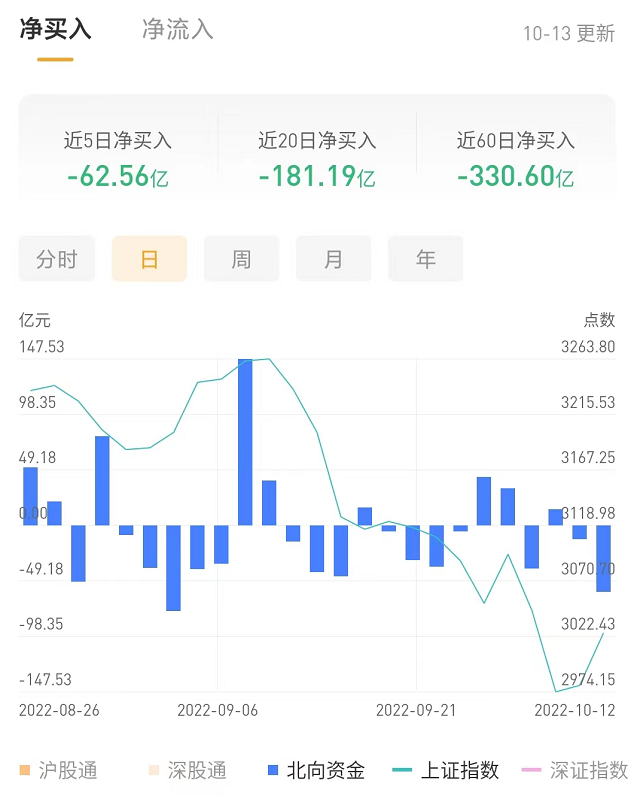The image size is (640, 800).
Task: Switch chart to 周 weekly view
Action: 241,259
